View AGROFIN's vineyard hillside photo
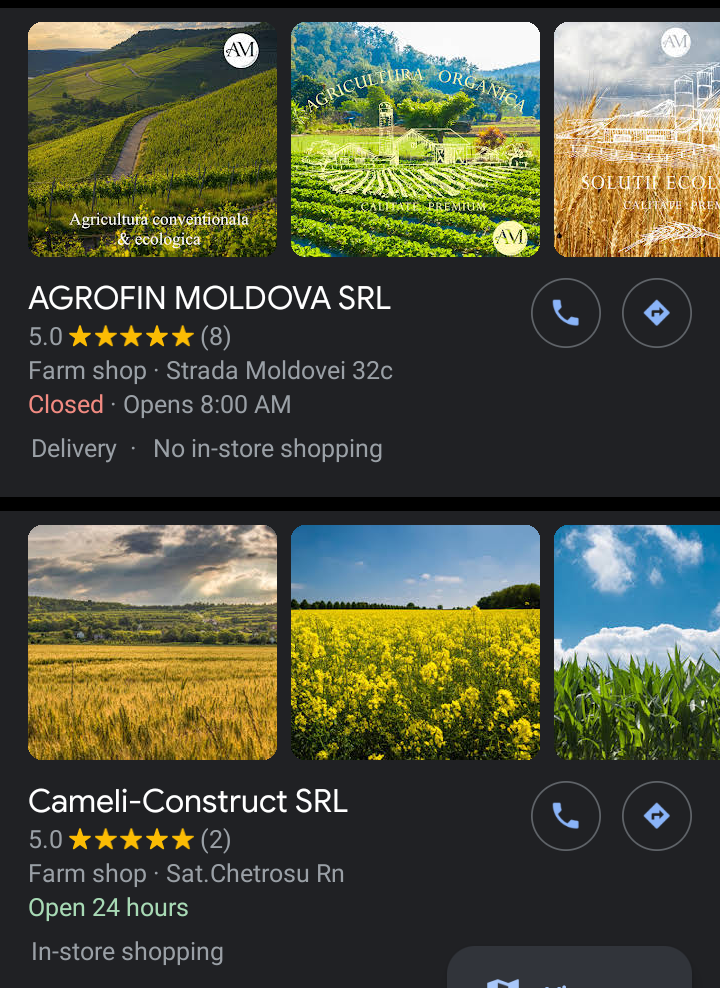The width and height of the screenshot is (720, 988). [152, 140]
